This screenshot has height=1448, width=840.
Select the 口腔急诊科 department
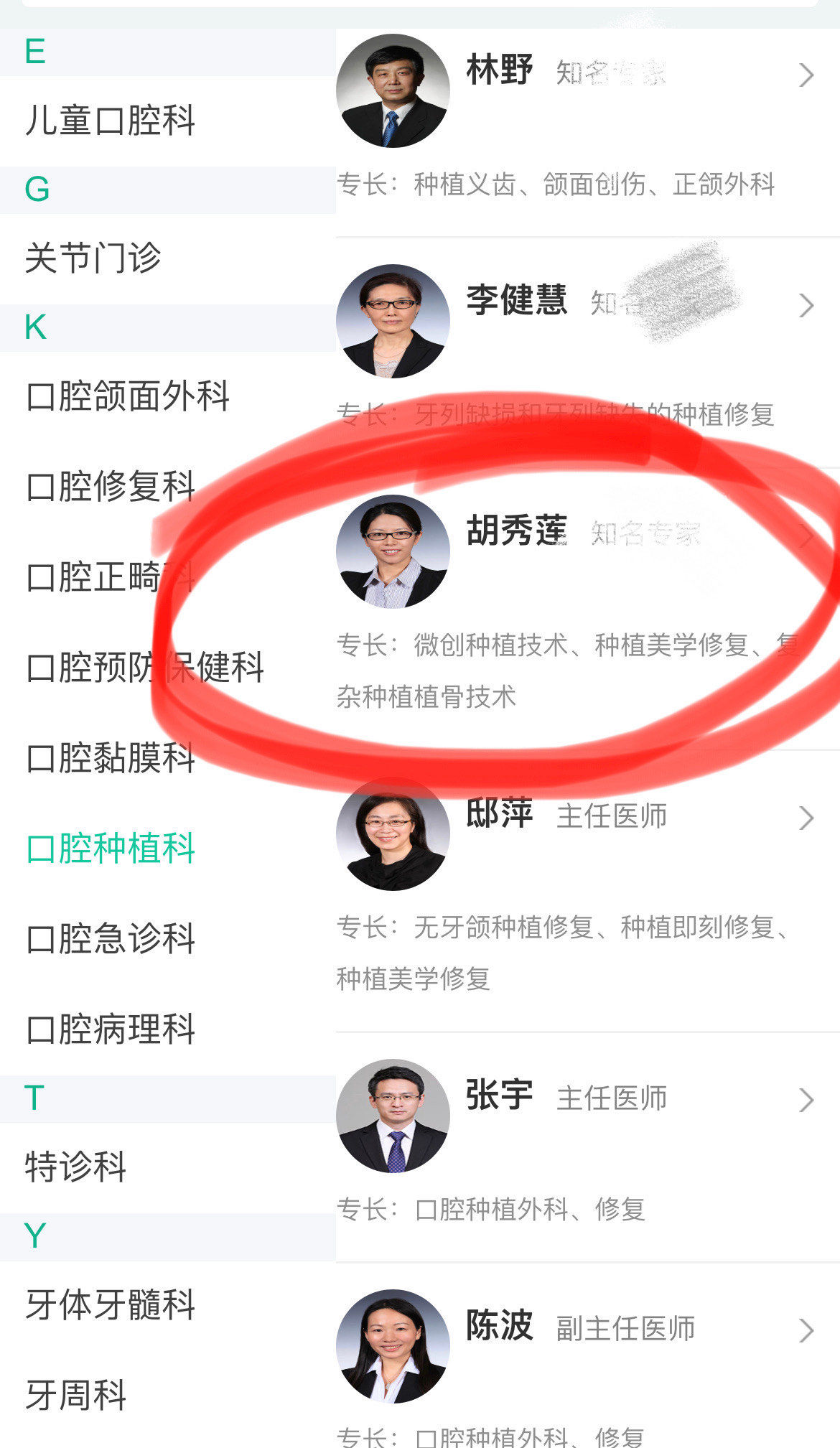pyautogui.click(x=110, y=939)
